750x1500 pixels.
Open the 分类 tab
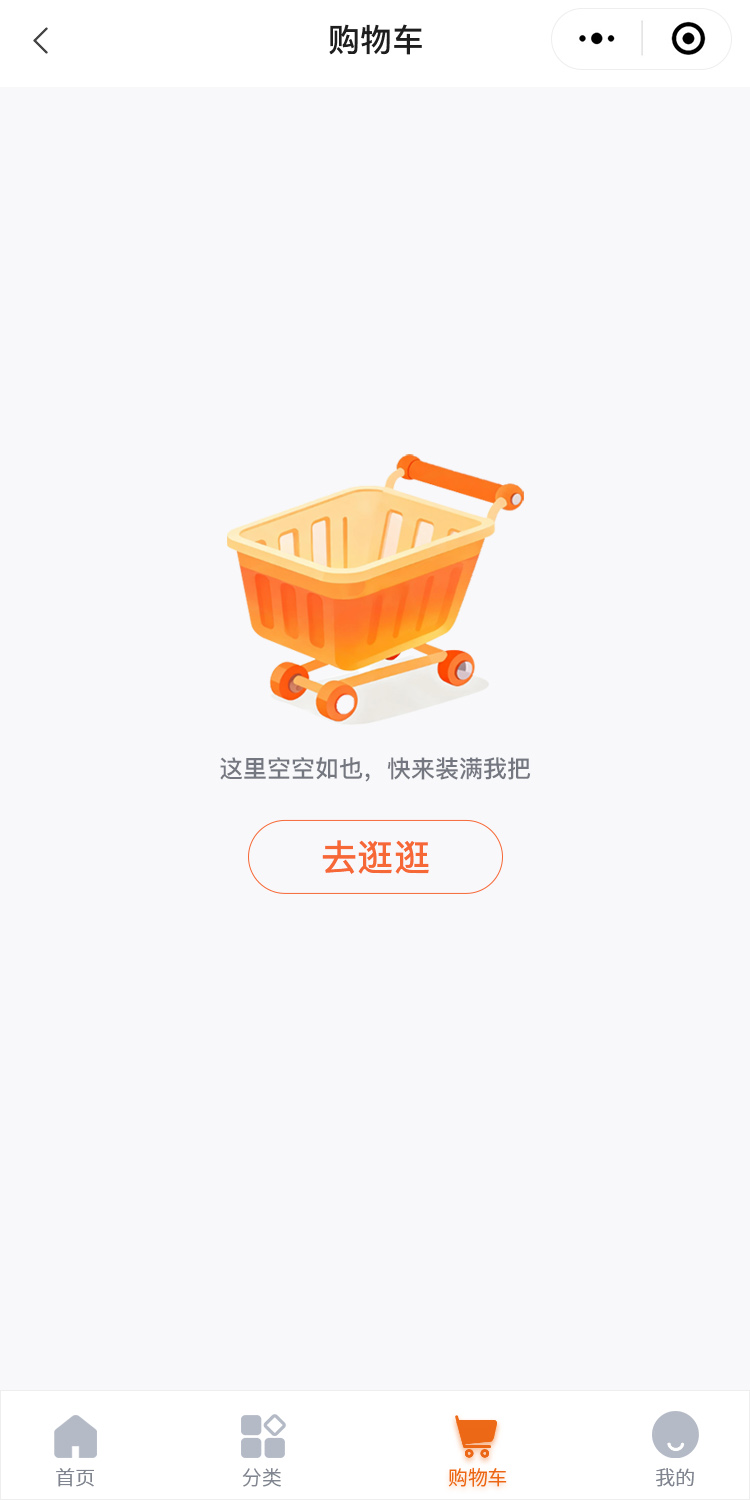click(x=262, y=1448)
